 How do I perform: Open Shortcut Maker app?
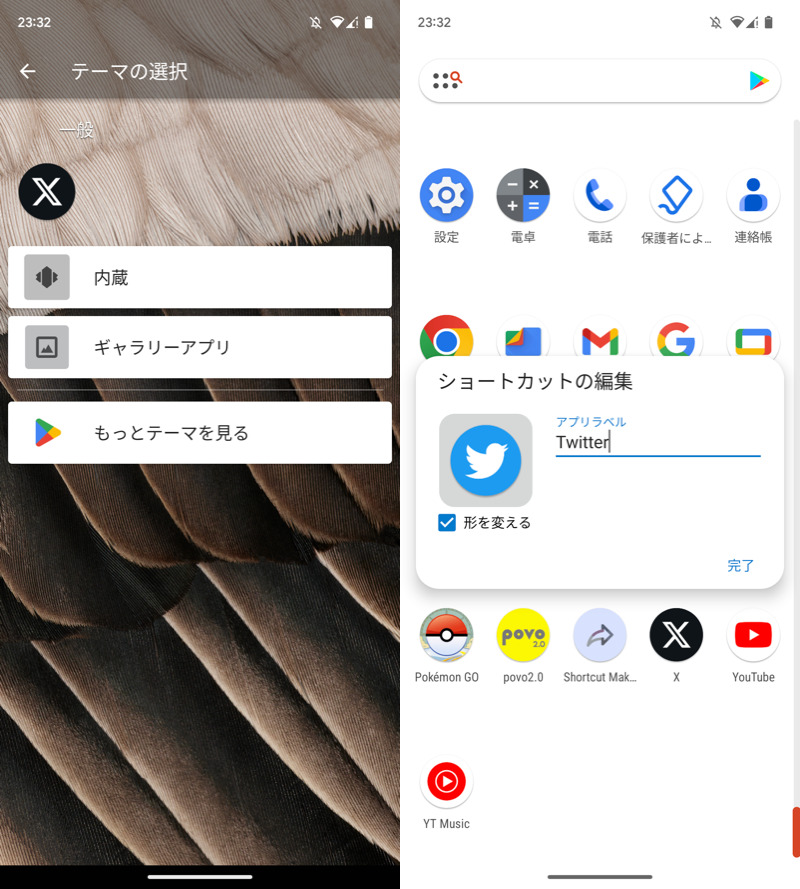pyautogui.click(x=600, y=636)
